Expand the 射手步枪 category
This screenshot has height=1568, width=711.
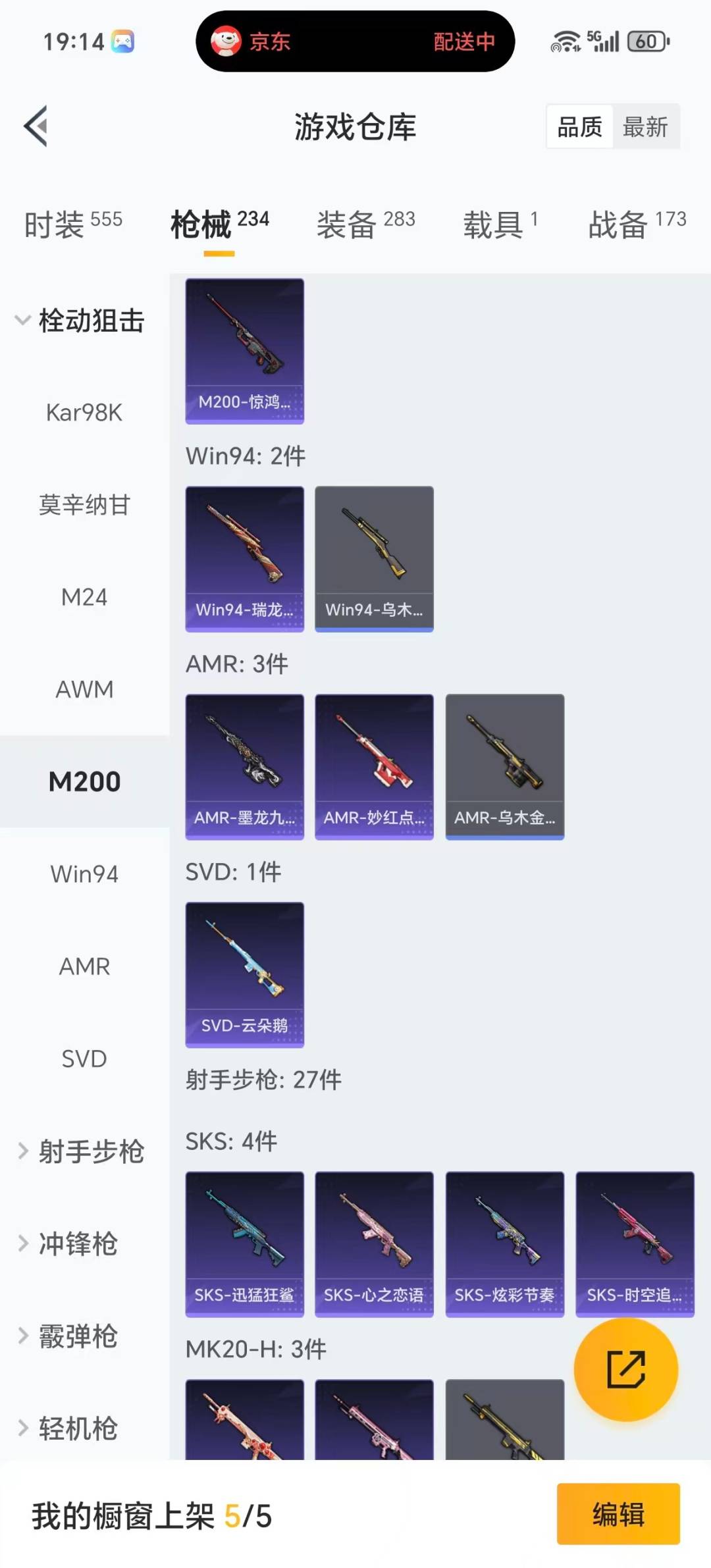[84, 1151]
